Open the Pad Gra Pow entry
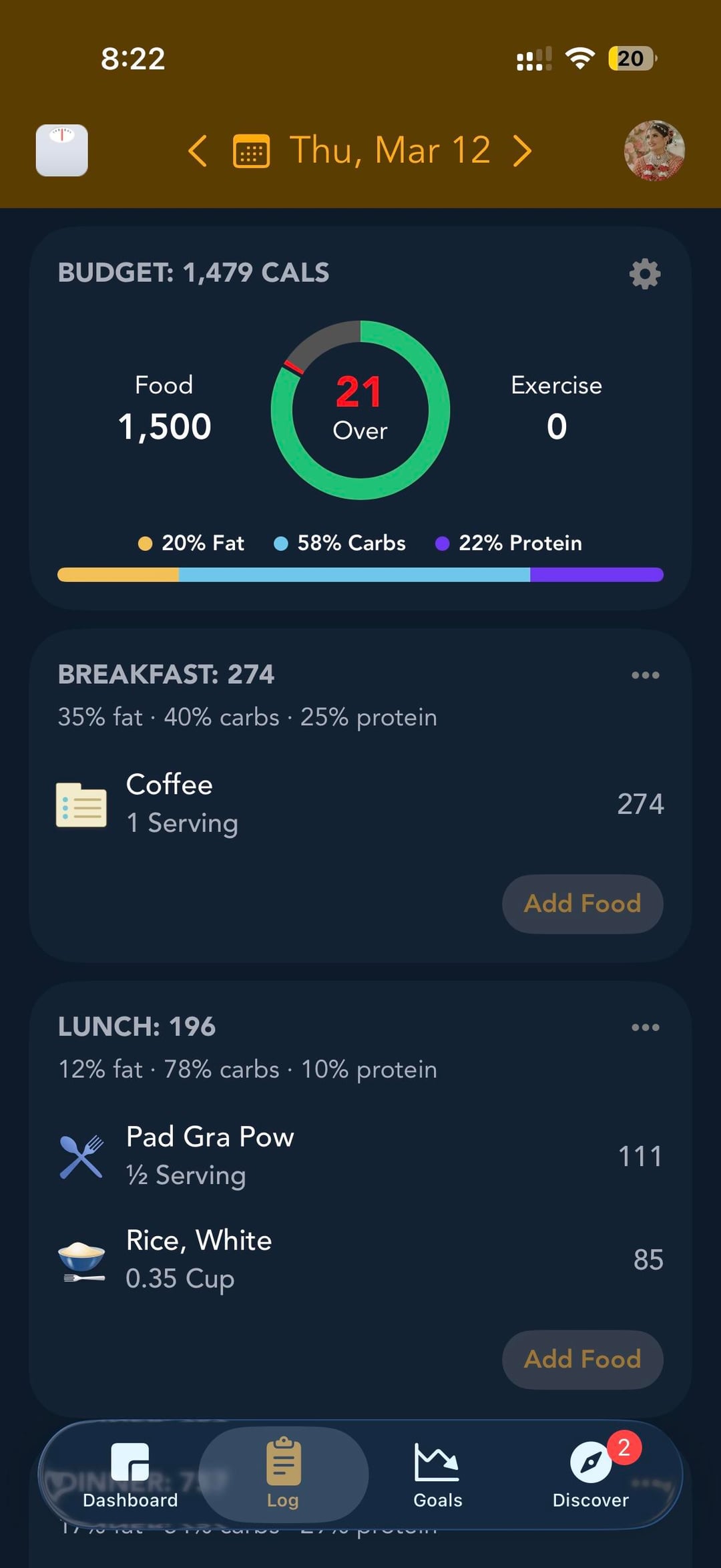 (360, 1156)
